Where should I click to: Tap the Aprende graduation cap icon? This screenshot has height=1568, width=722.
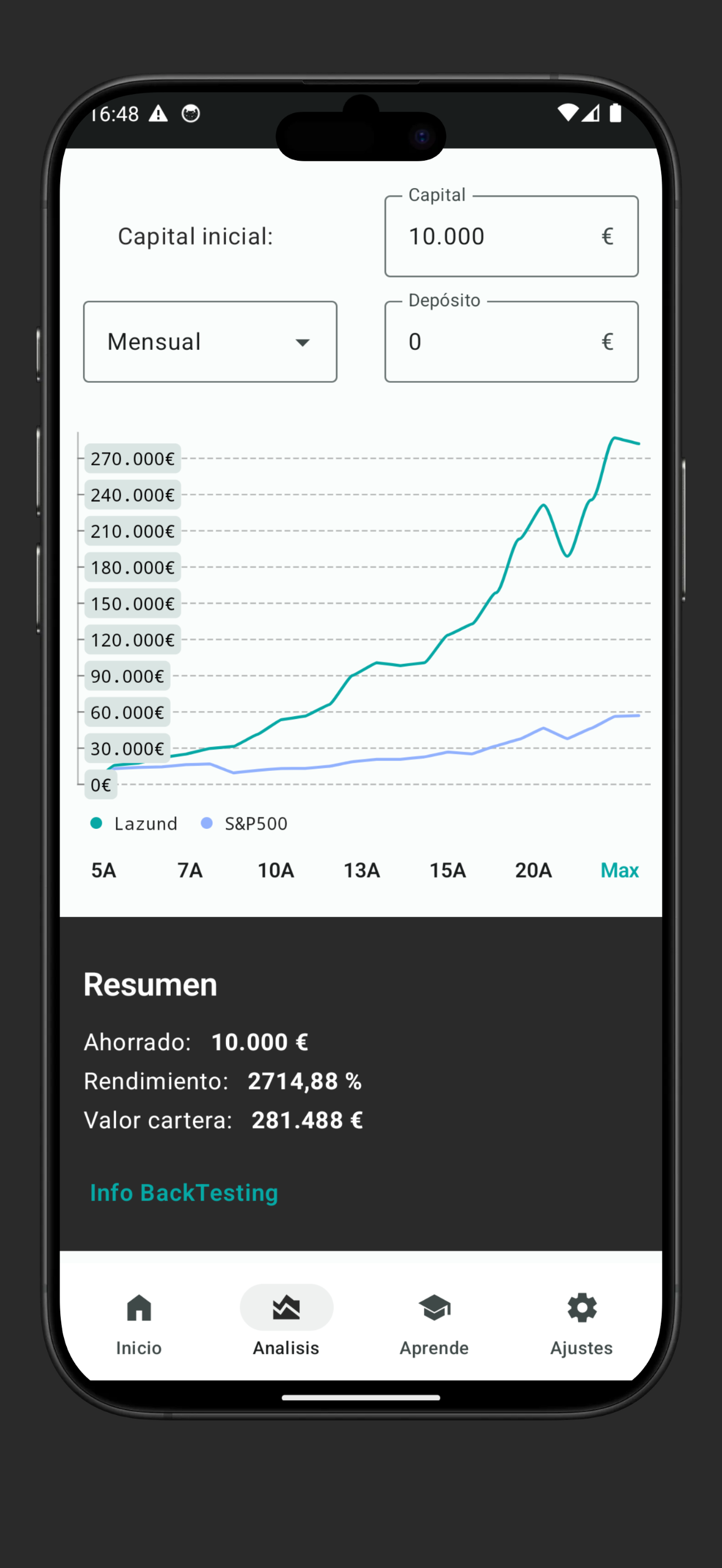coord(434,1307)
